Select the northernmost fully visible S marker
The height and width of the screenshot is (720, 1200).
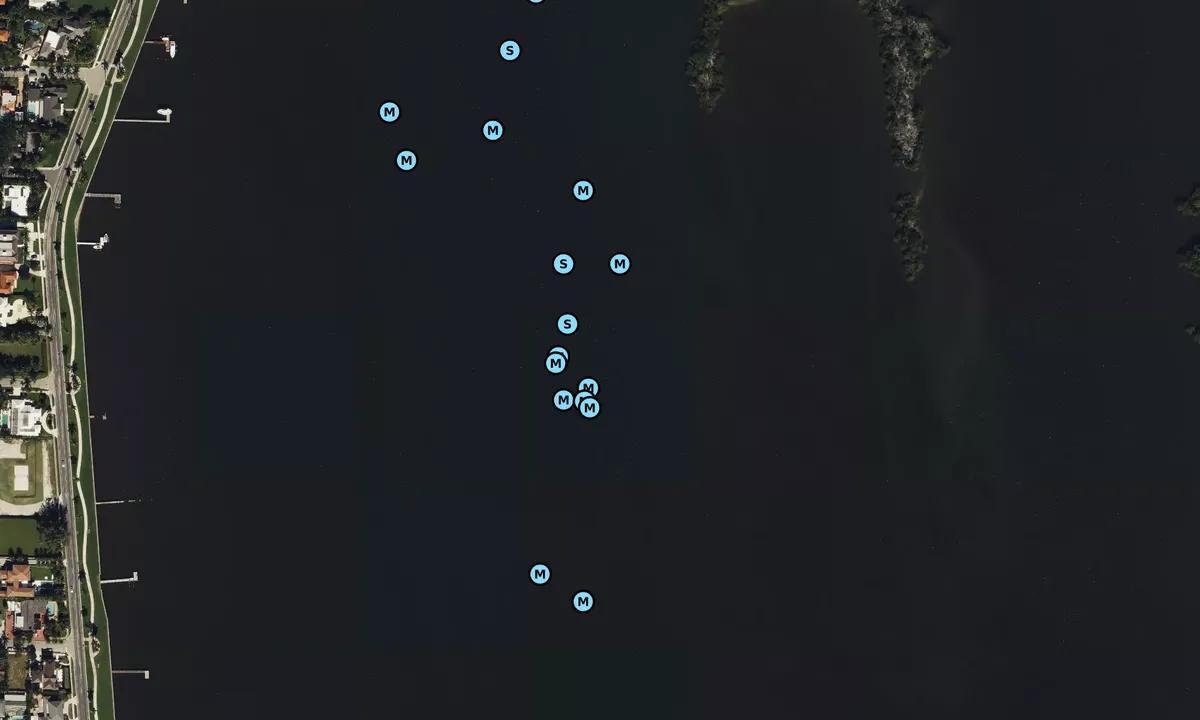[x=510, y=50]
